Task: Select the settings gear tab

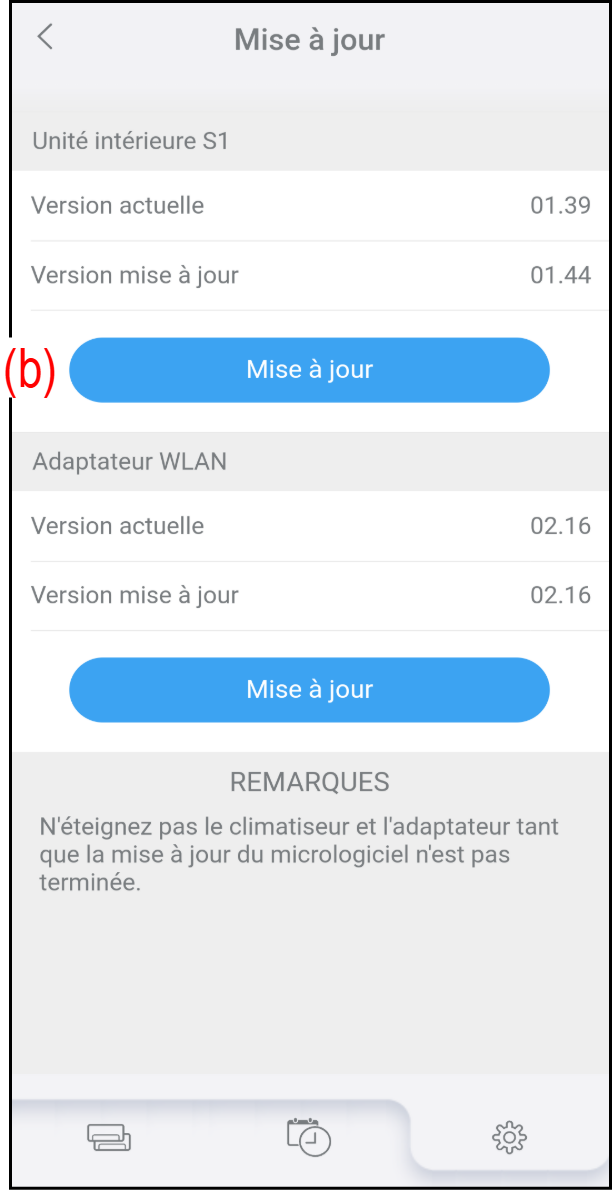Action: pos(510,1136)
